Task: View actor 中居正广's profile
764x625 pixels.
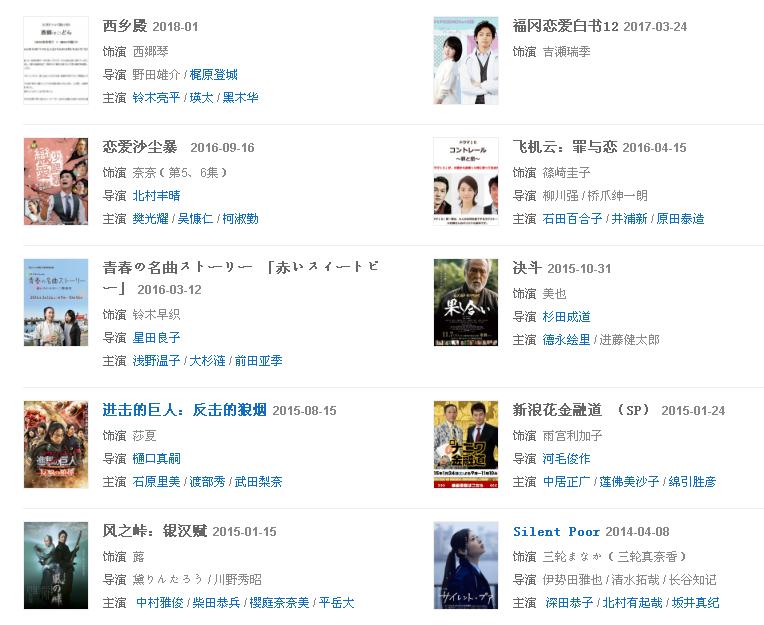Action: point(566,482)
